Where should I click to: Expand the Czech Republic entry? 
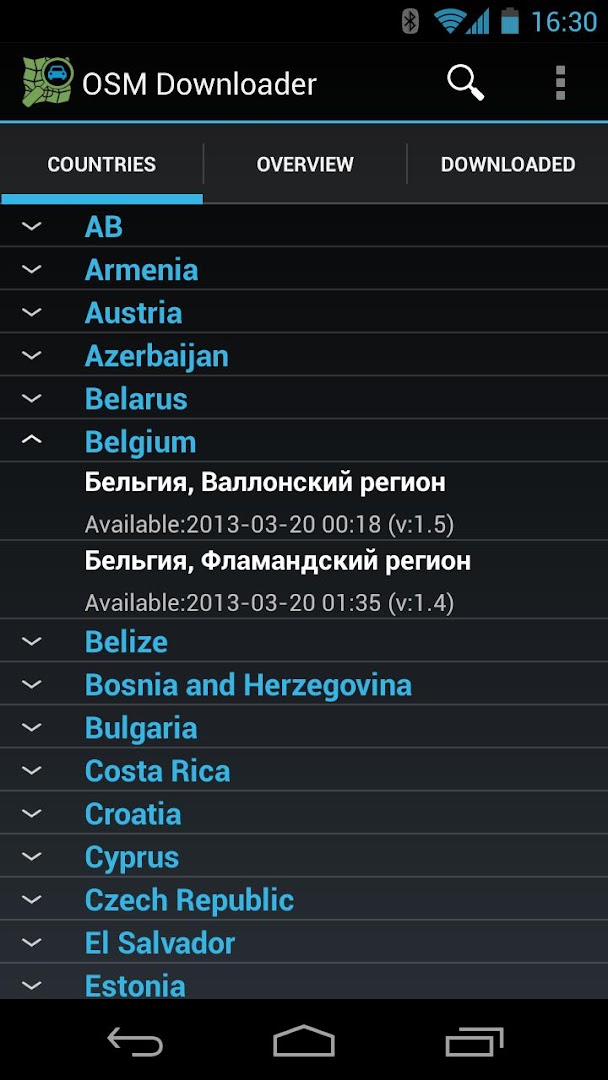pos(189,900)
